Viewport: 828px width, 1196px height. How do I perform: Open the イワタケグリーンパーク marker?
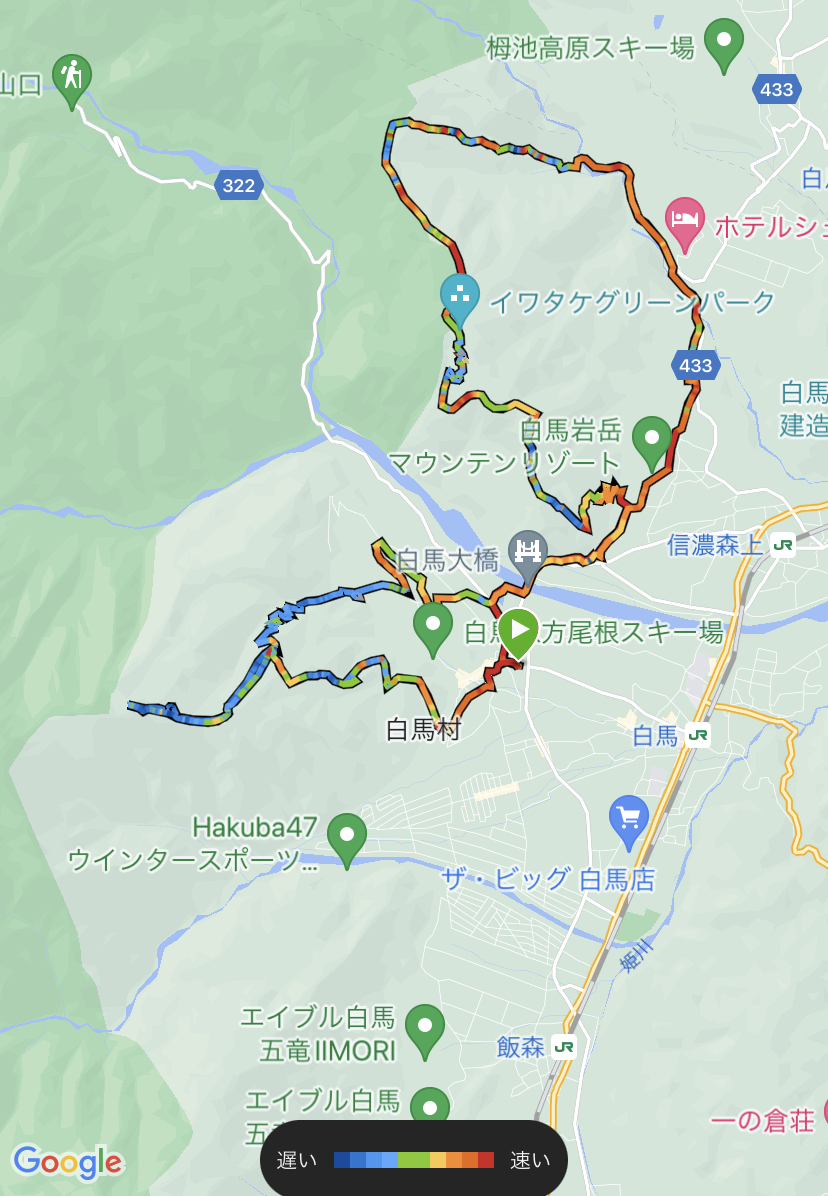(460, 293)
